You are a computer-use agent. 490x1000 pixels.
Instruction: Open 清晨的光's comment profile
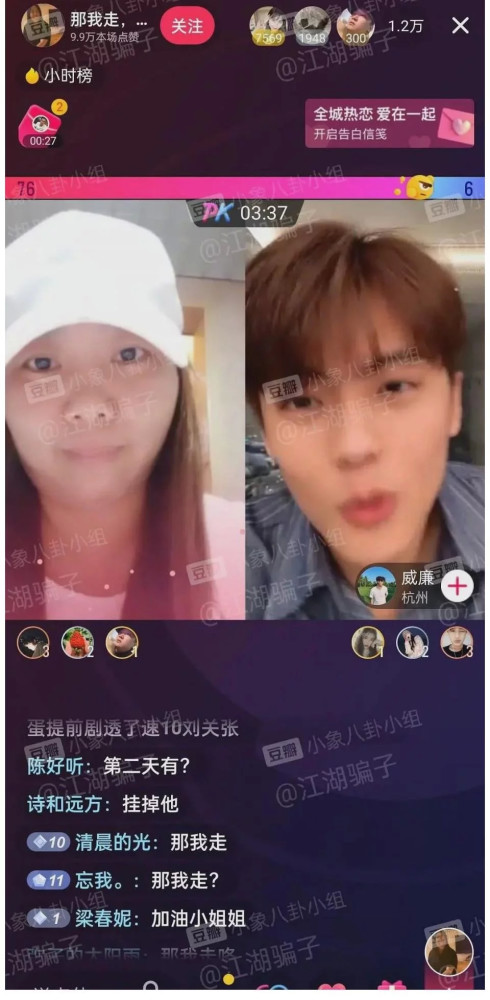point(116,842)
